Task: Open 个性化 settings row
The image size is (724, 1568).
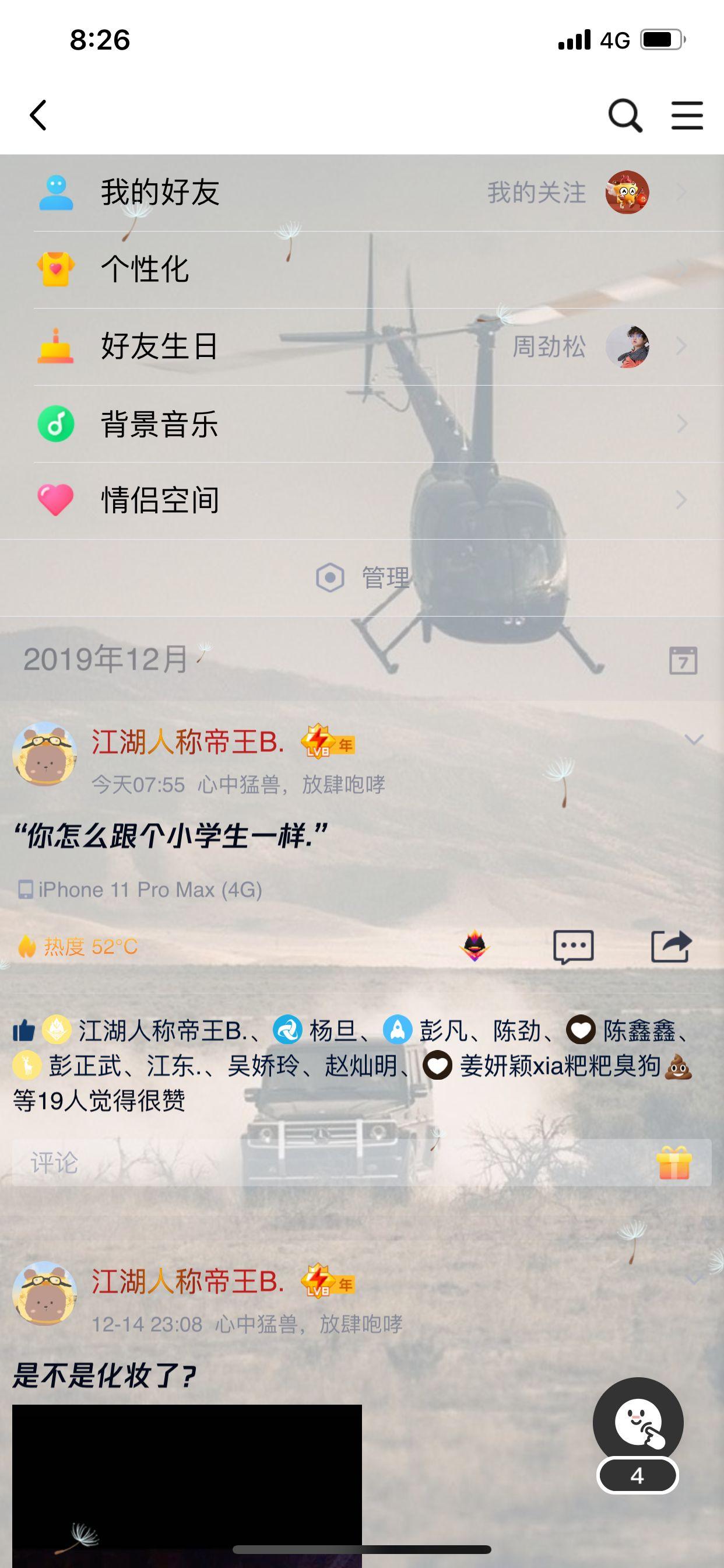Action: coord(145,269)
